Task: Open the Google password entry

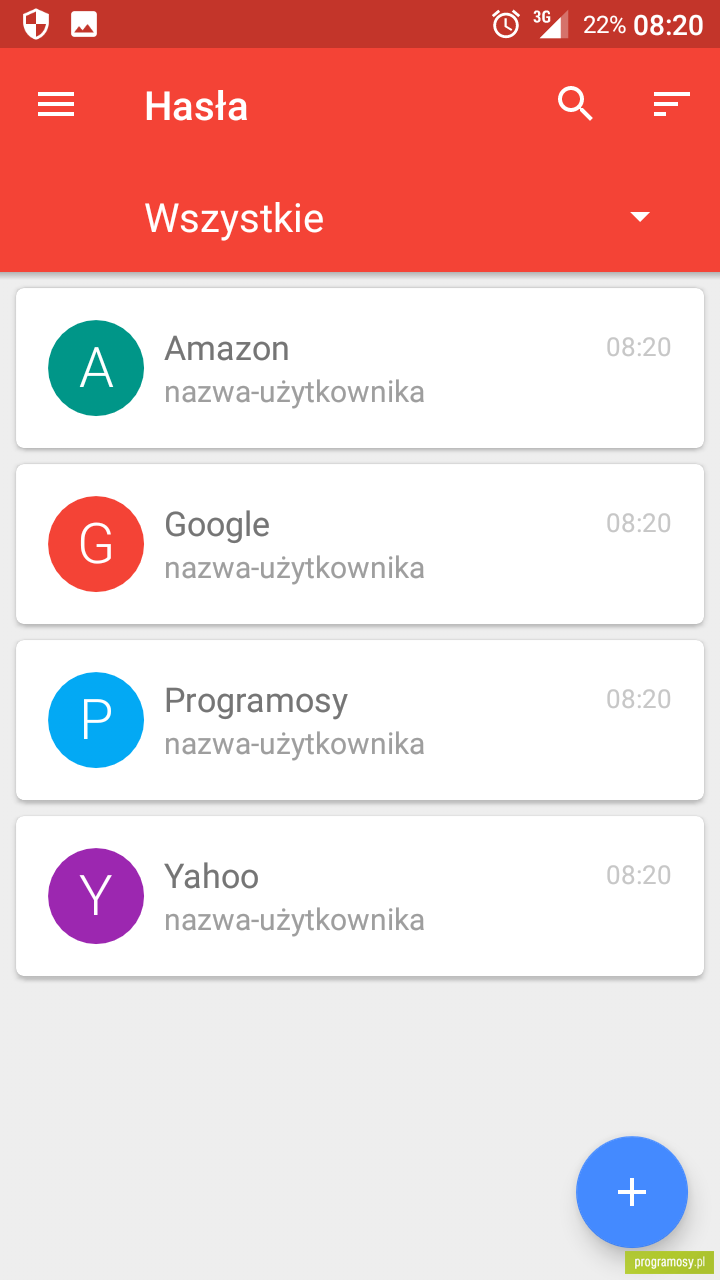Action: [x=360, y=544]
